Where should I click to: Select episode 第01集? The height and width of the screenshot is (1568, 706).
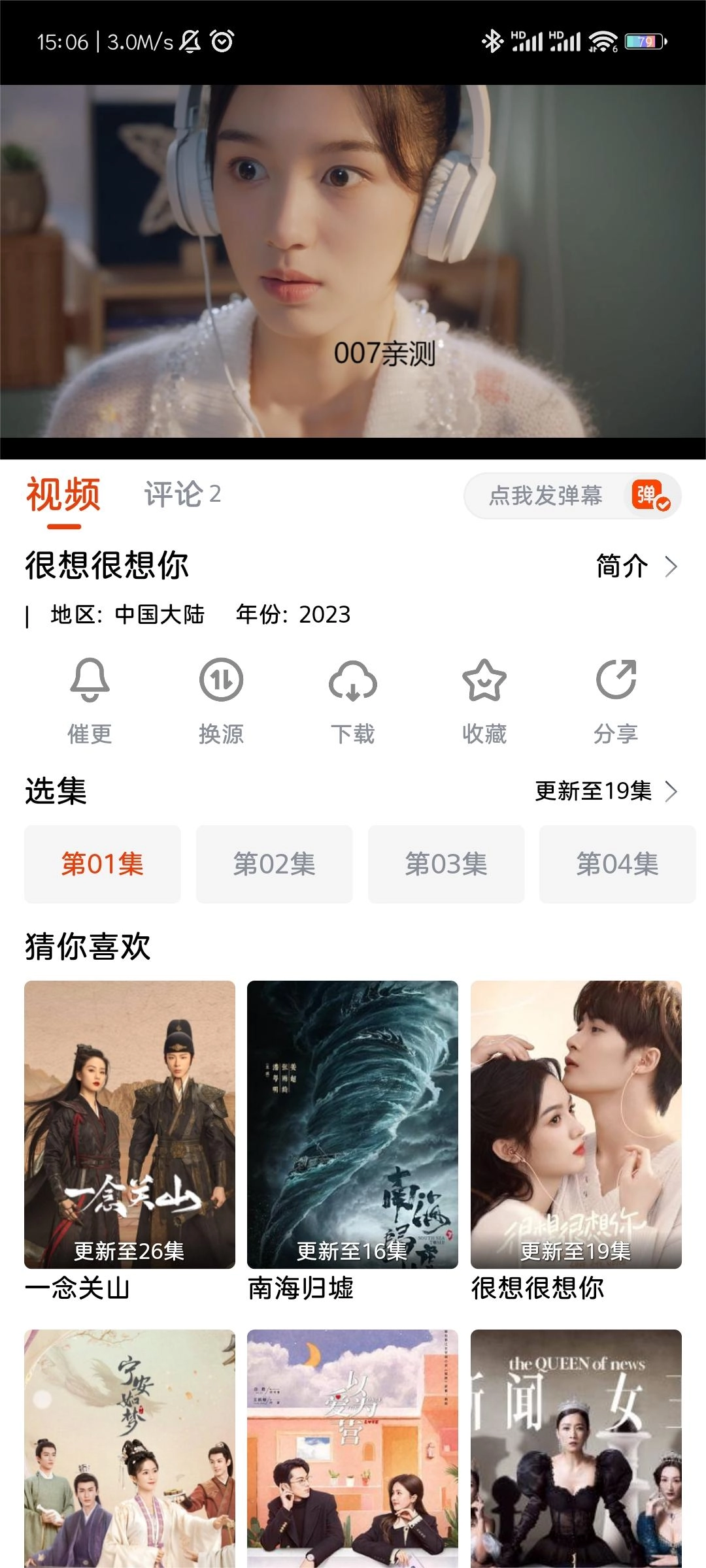[103, 864]
